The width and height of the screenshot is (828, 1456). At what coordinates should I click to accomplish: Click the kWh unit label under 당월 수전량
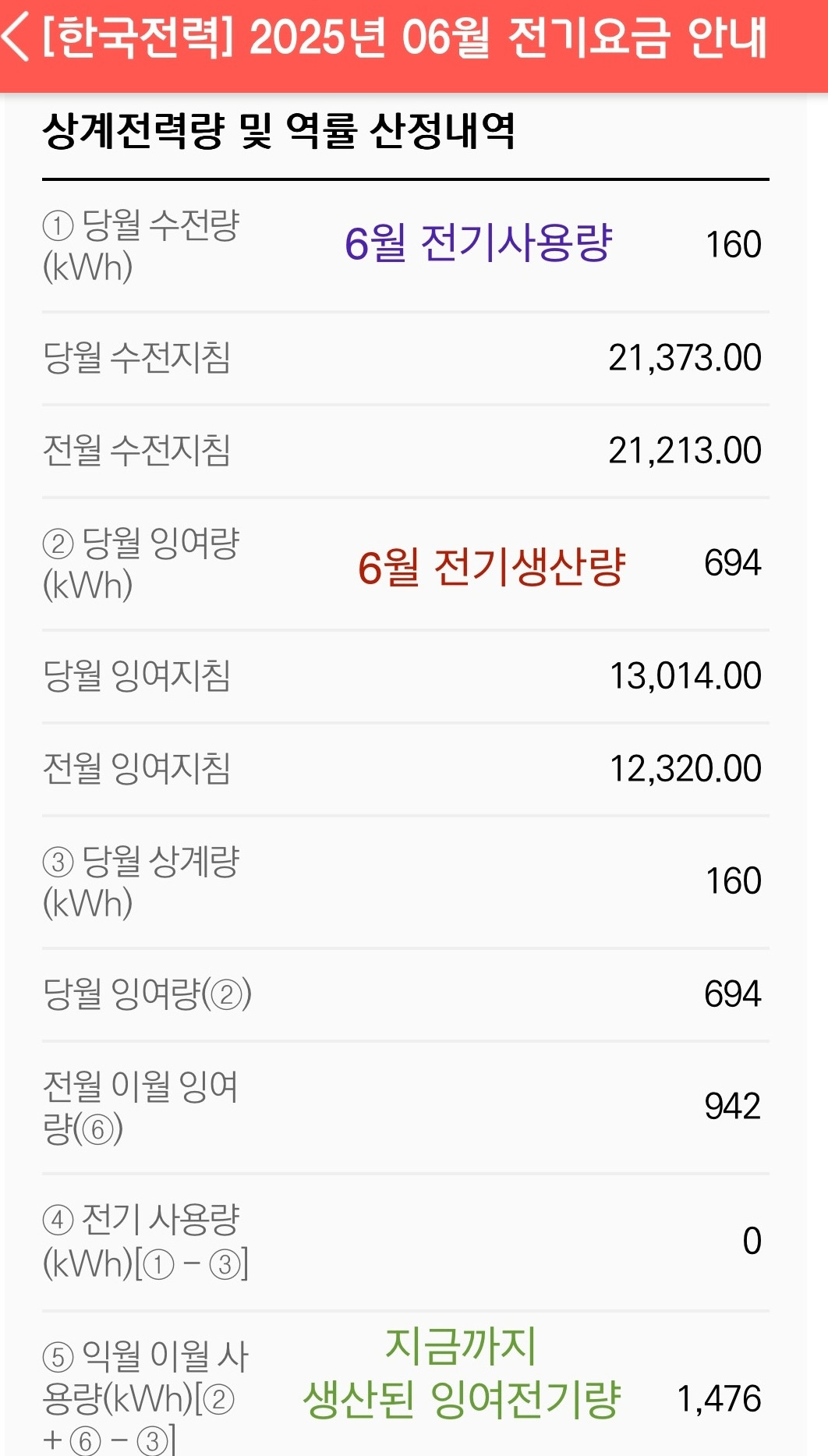click(87, 265)
